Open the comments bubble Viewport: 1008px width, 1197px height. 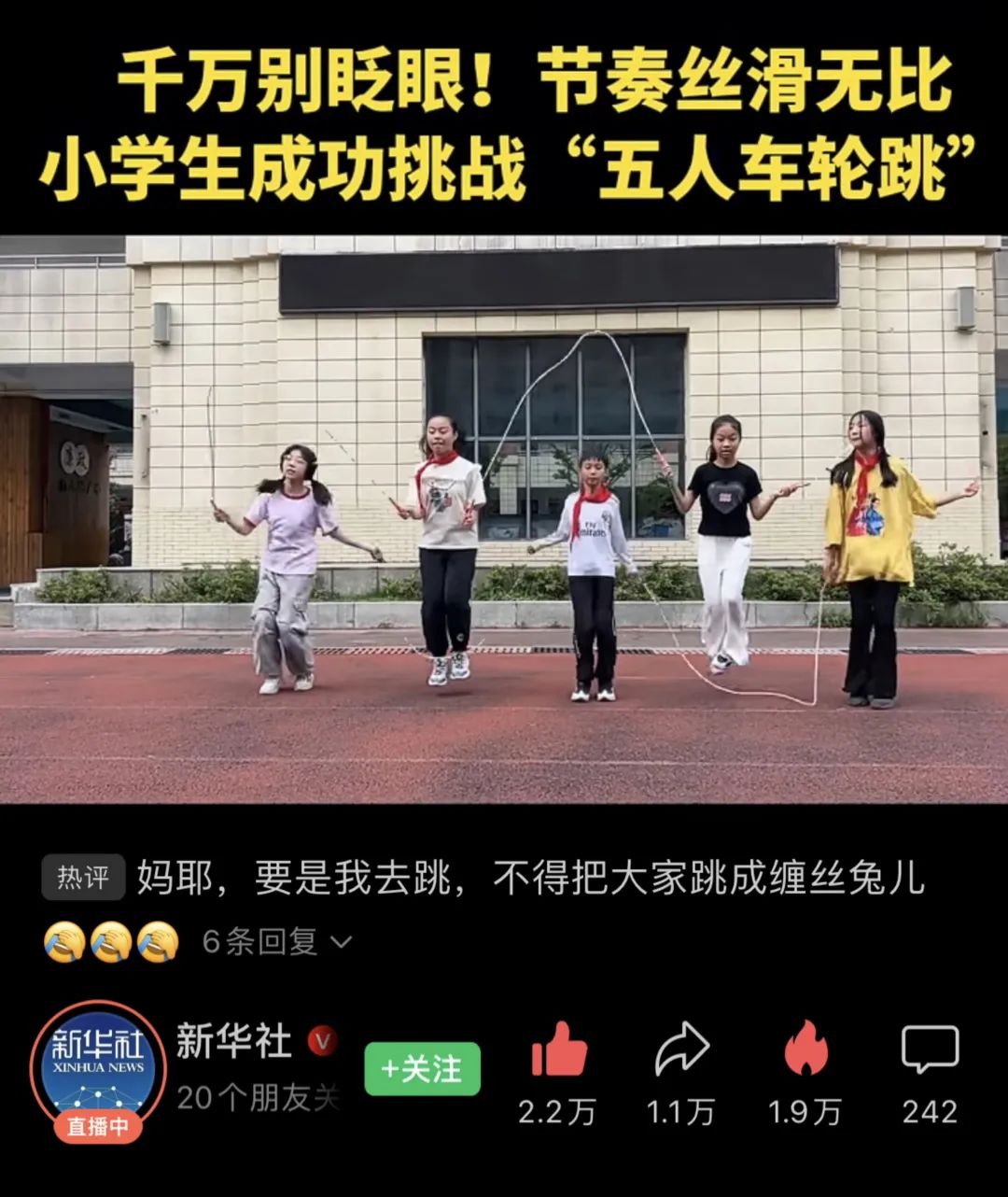tap(930, 1049)
